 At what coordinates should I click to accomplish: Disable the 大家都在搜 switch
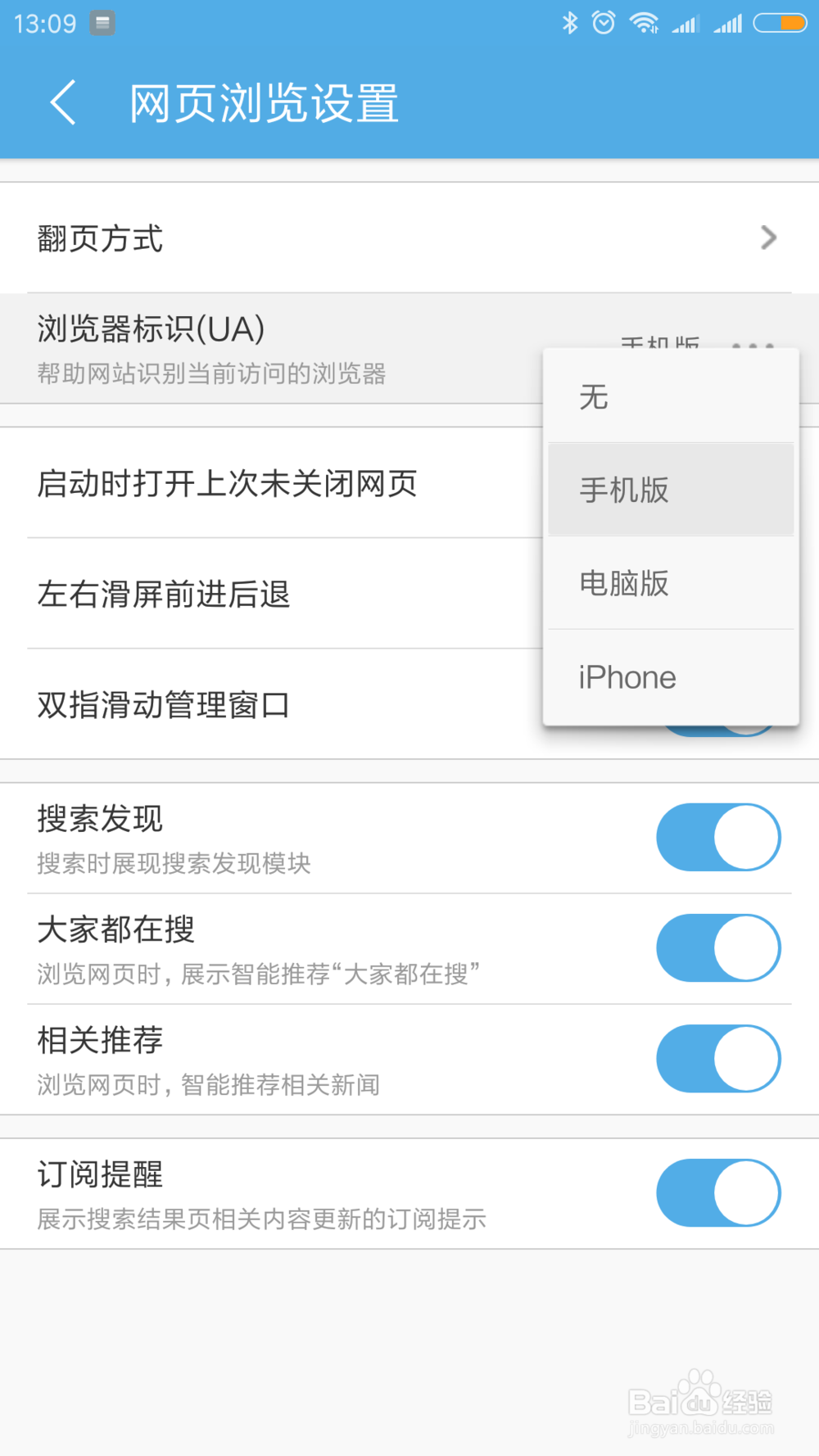click(718, 947)
